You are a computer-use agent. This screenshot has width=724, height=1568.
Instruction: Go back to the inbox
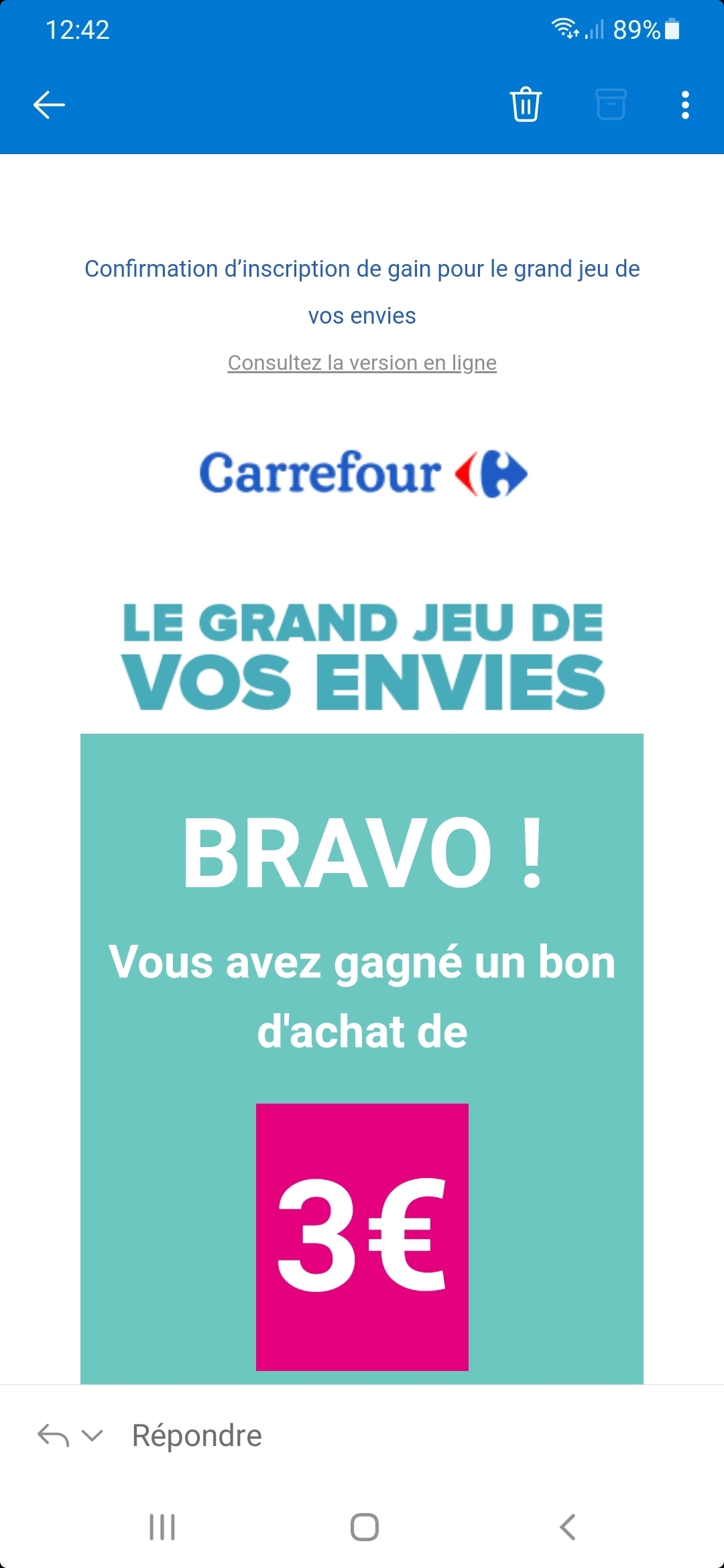coord(49,105)
